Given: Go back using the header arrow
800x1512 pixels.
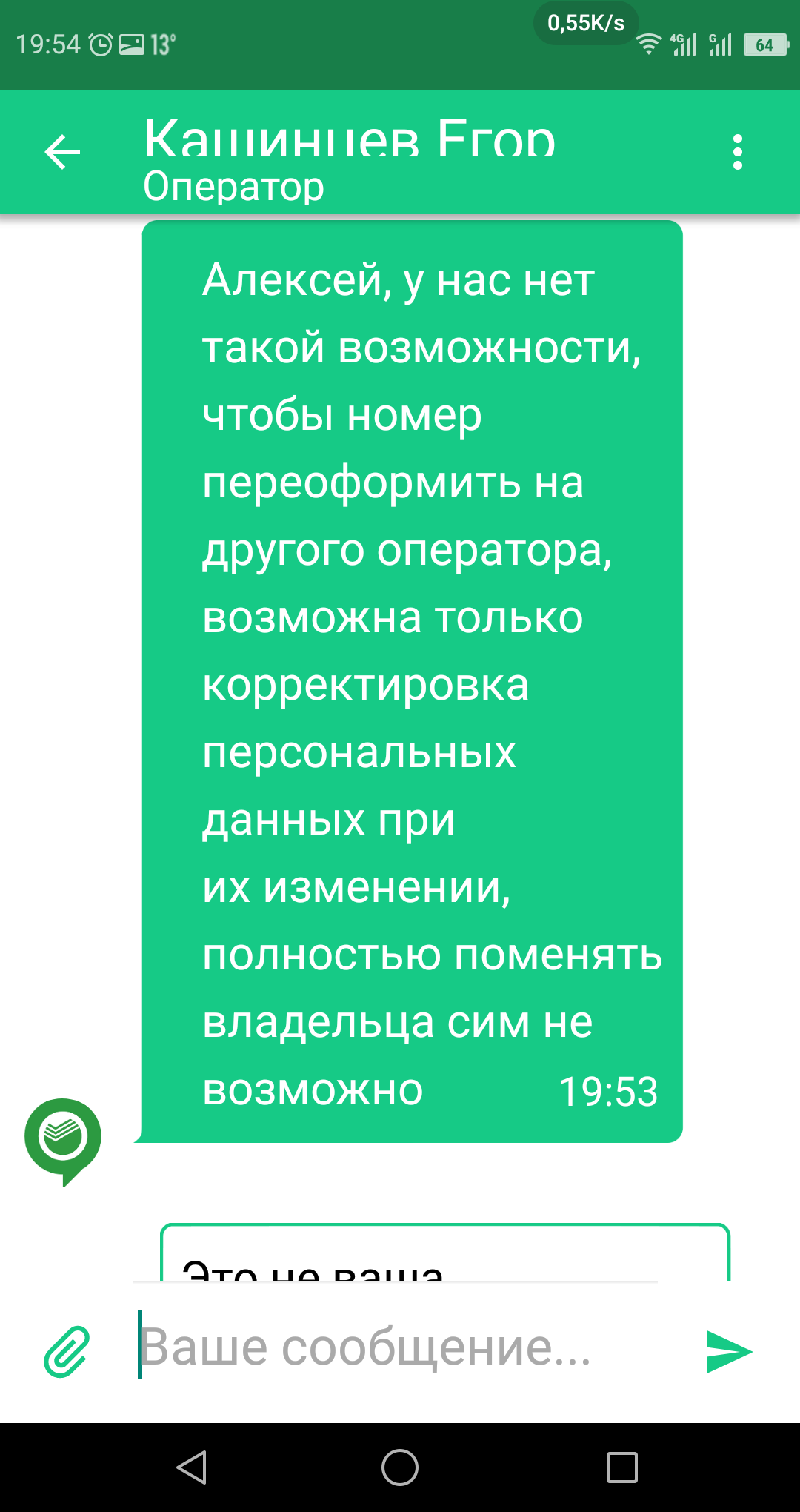Looking at the screenshot, I should point(62,152).
